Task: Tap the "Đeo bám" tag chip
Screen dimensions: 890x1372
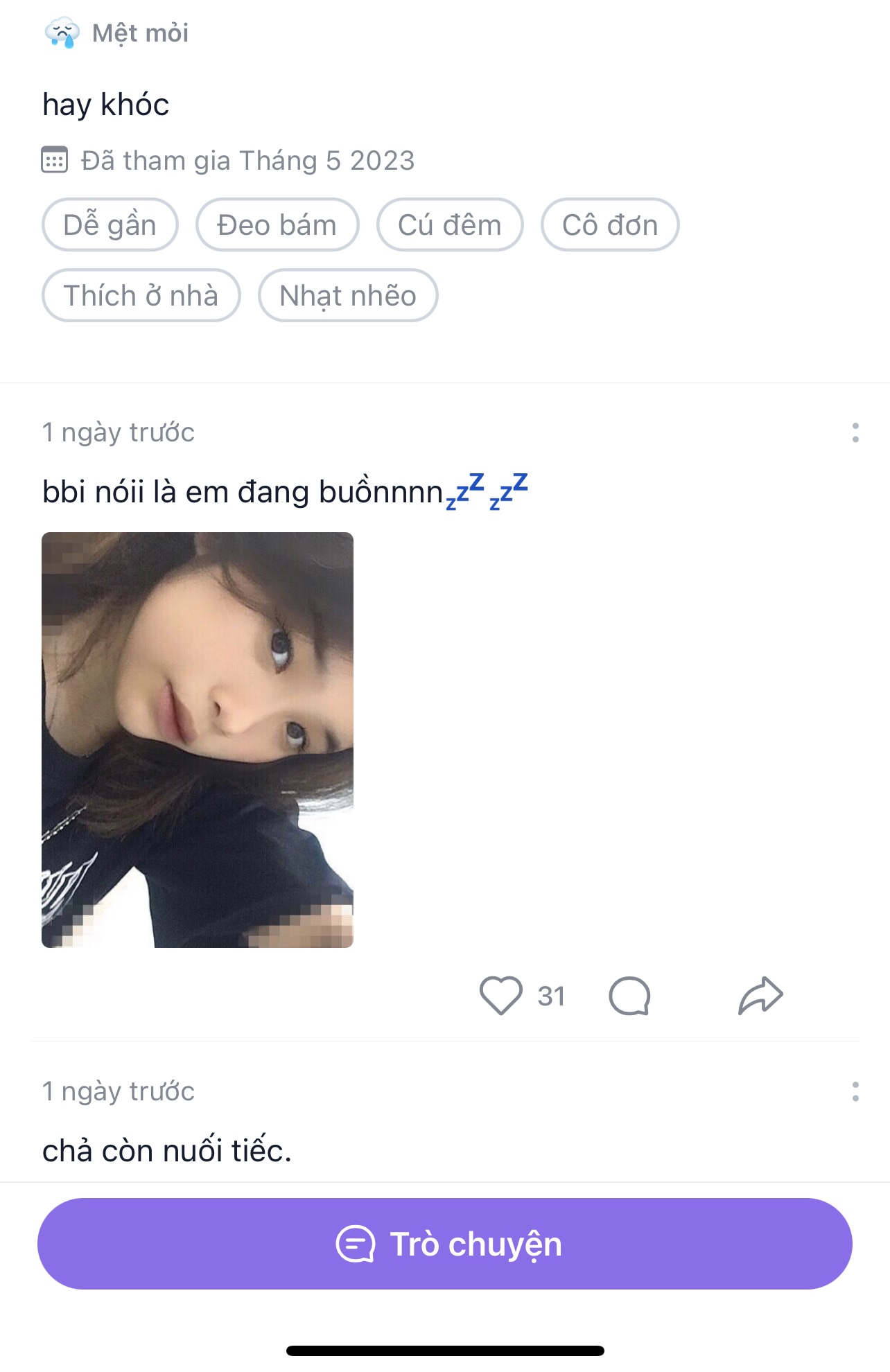Action: point(277,225)
